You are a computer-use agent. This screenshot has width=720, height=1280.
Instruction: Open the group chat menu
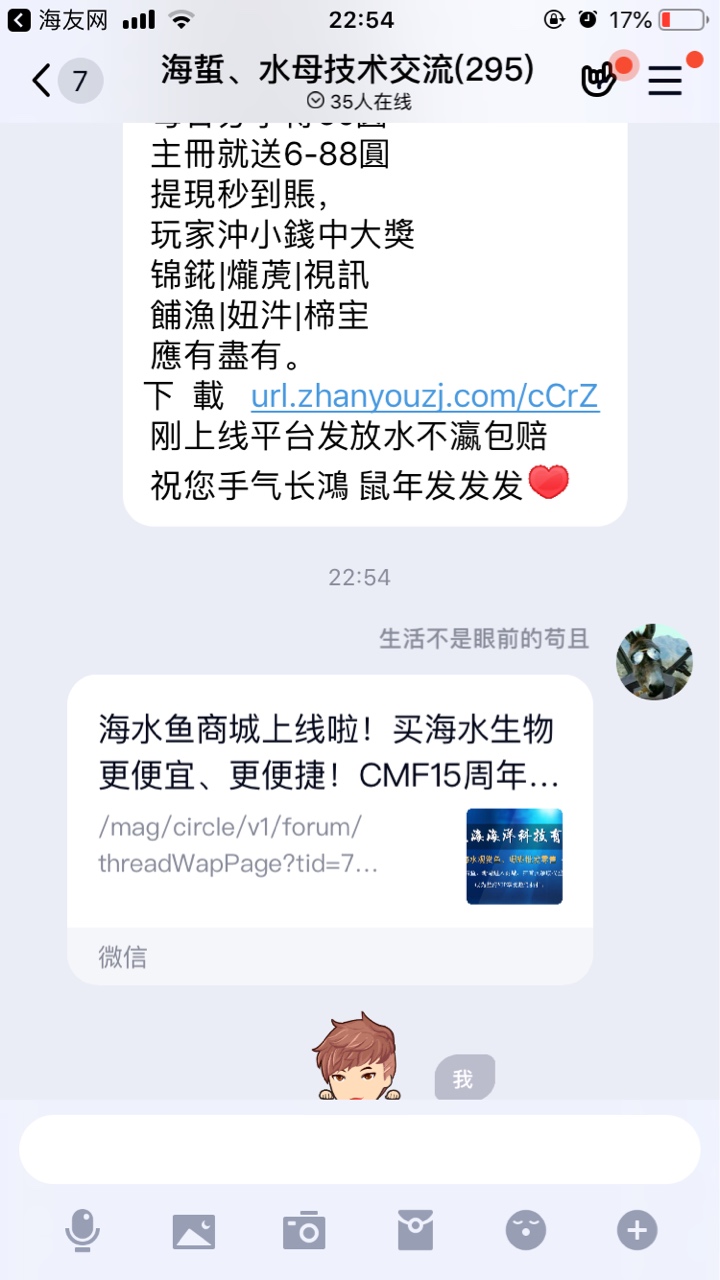point(665,80)
